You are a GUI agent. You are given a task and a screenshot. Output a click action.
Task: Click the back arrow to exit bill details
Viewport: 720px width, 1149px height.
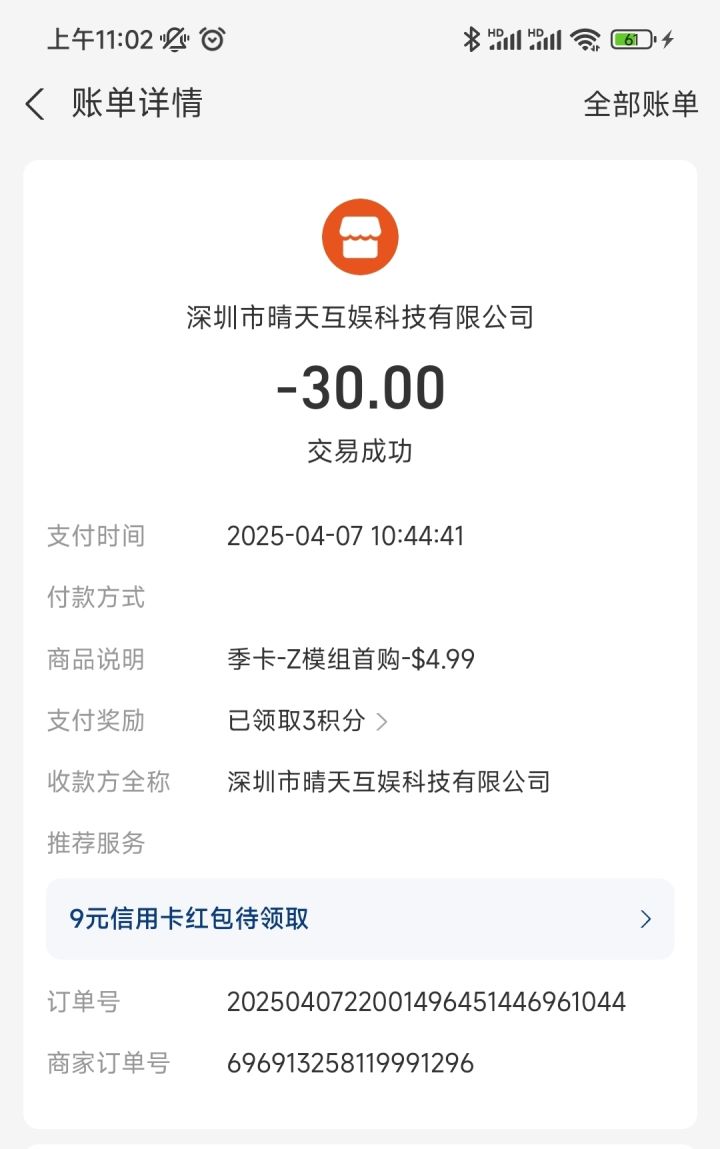[x=34, y=103]
